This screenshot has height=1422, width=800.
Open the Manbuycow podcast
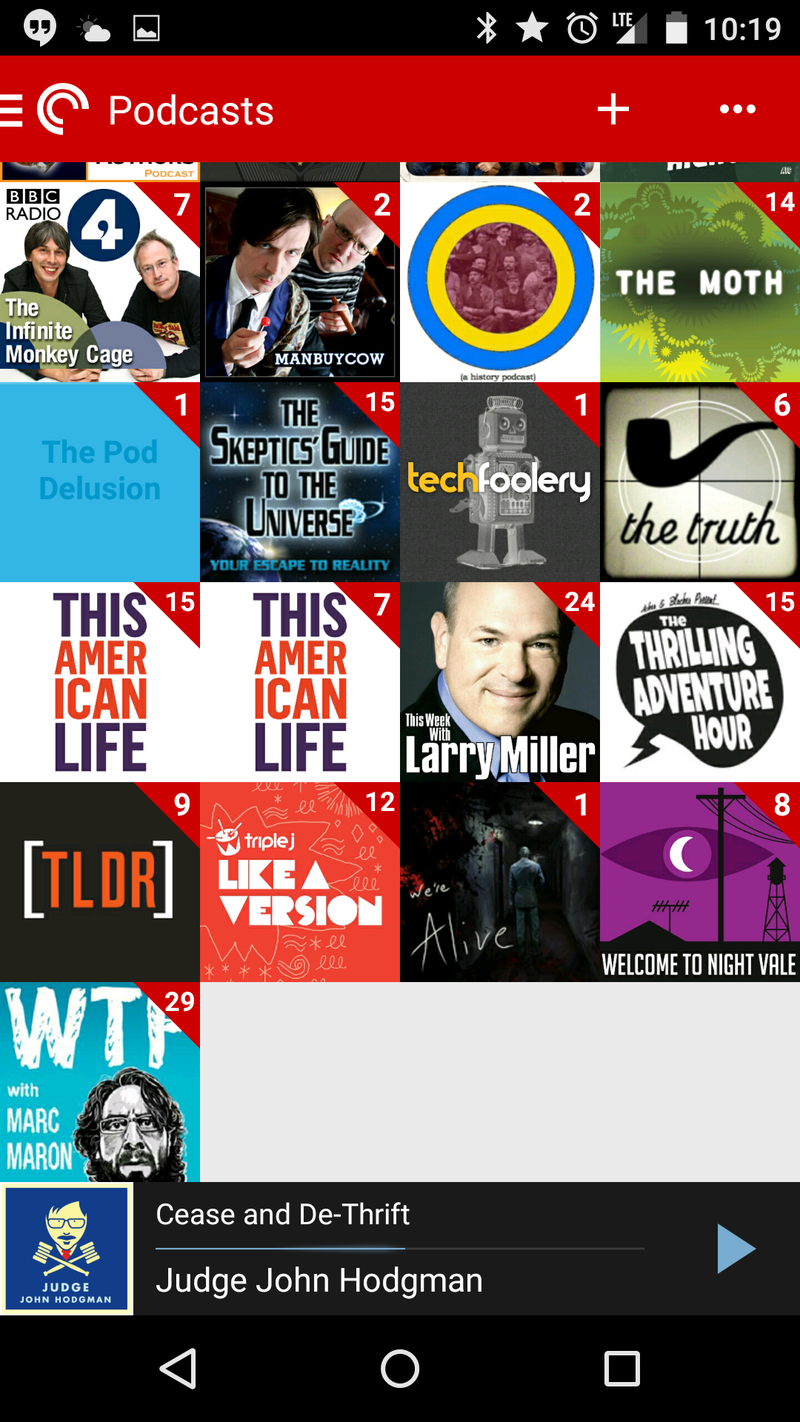(300, 282)
